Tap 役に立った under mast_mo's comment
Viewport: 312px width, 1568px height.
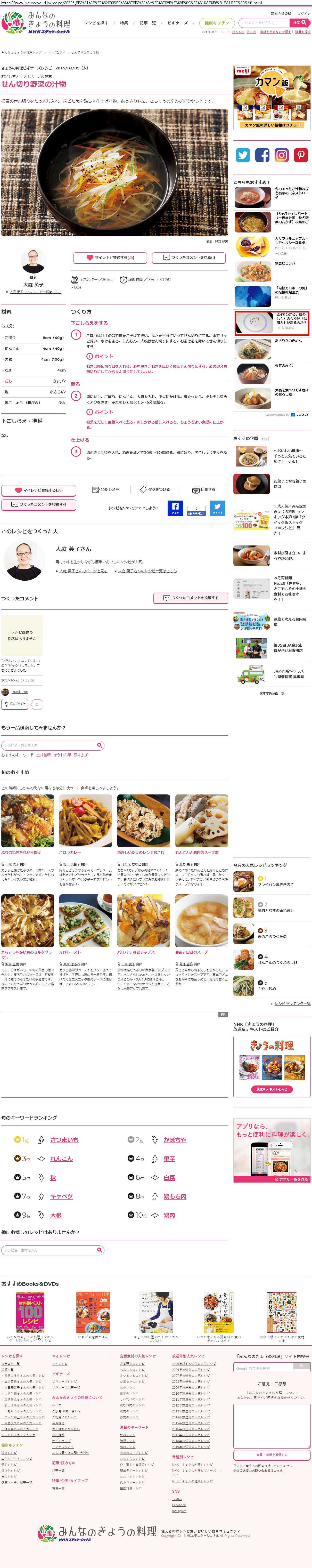tap(15, 704)
